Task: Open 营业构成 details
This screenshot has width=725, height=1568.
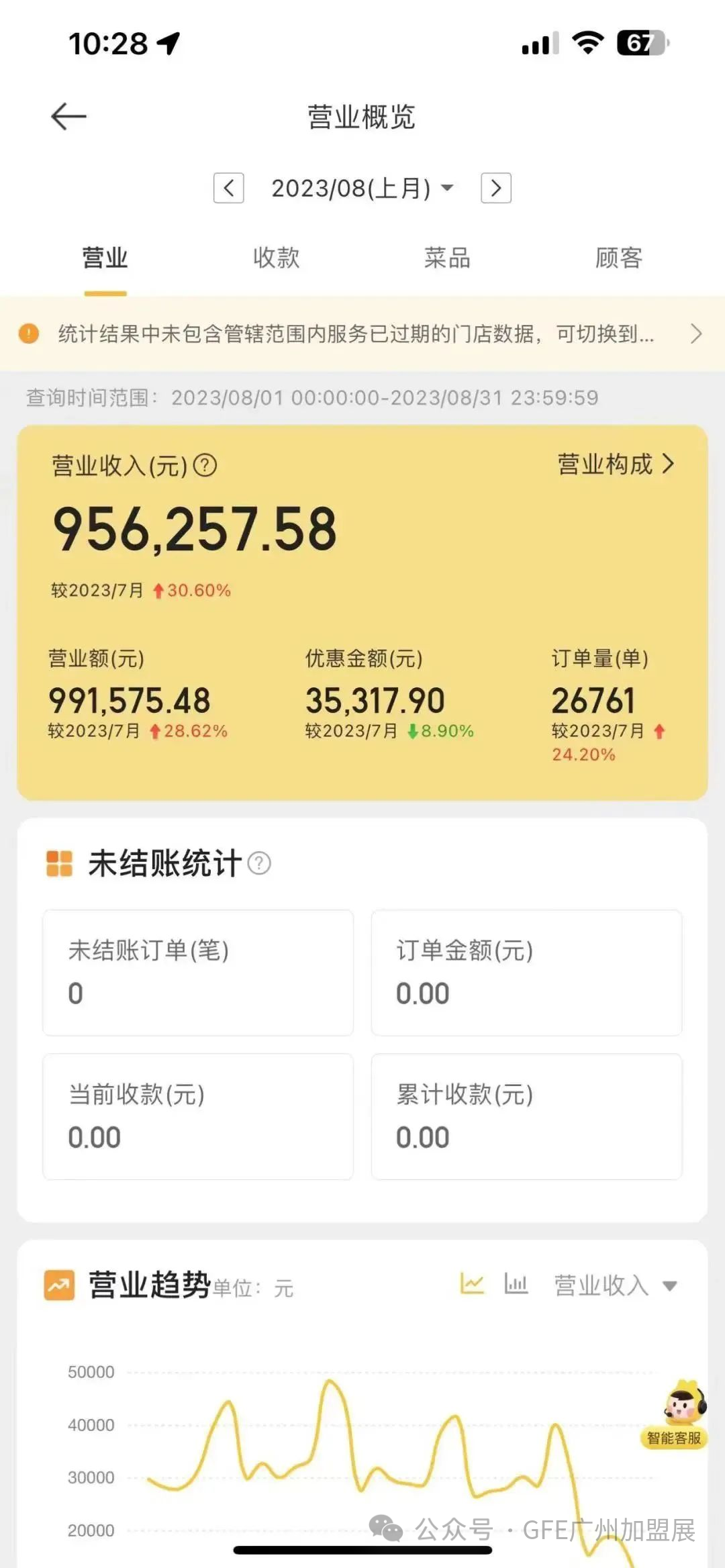Action: [x=615, y=464]
